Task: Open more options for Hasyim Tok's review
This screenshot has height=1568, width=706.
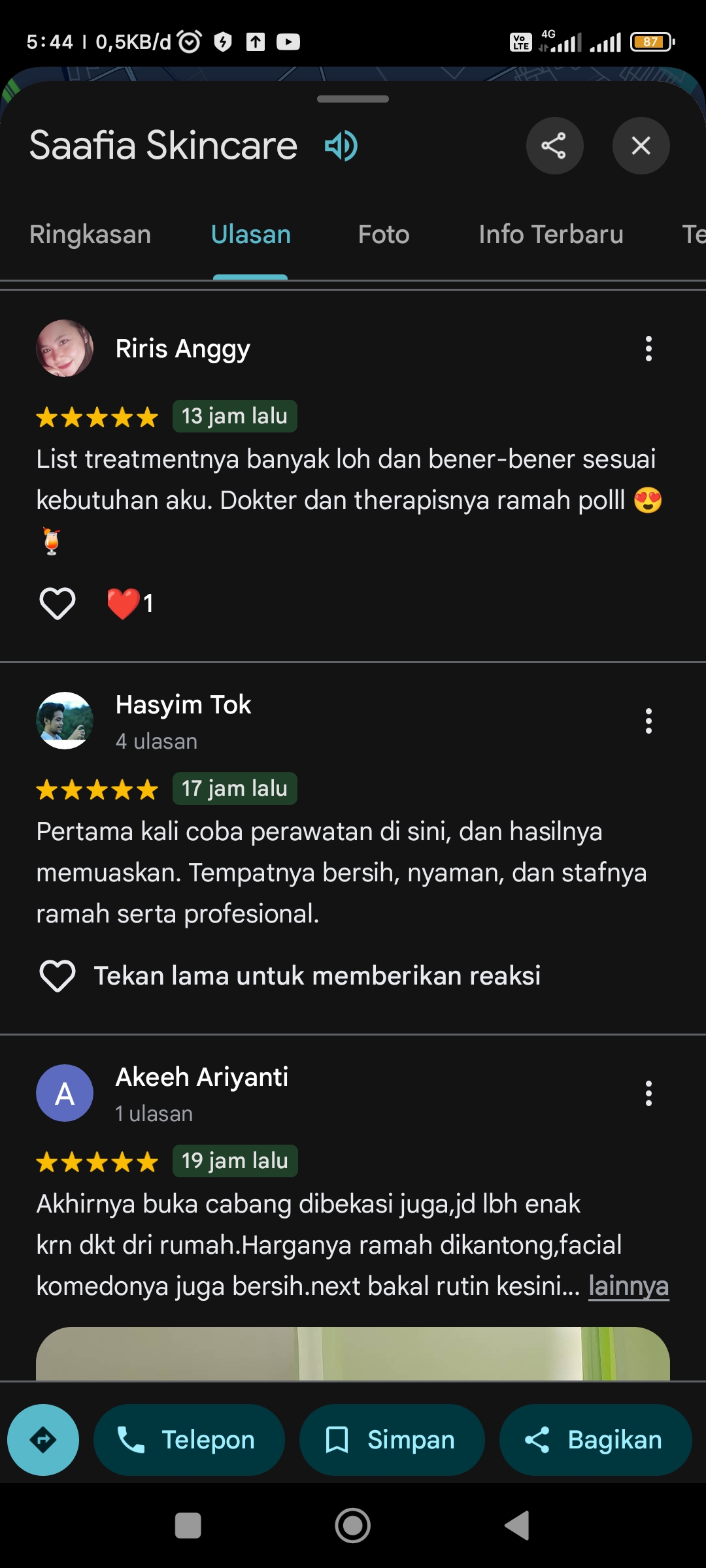Action: (648, 721)
